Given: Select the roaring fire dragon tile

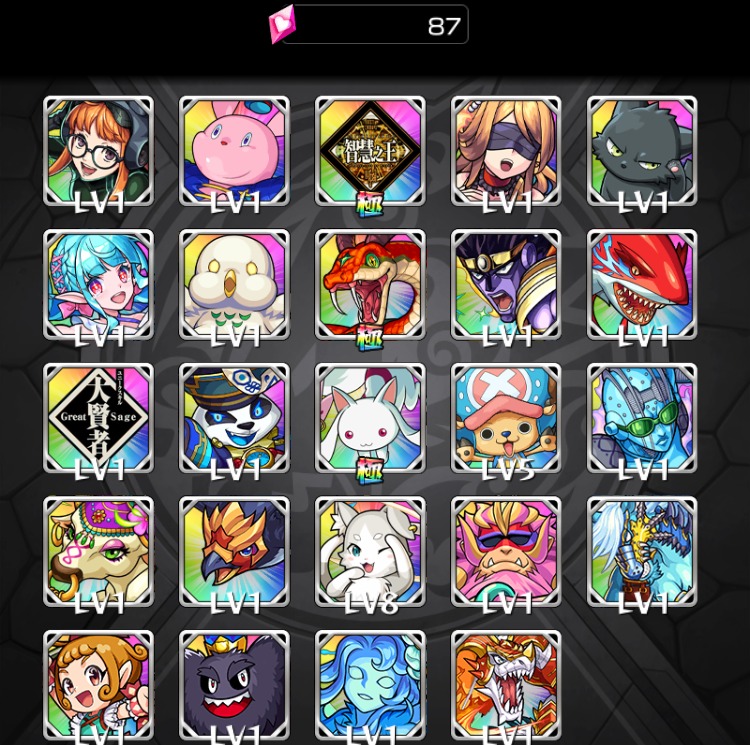Looking at the screenshot, I should pyautogui.click(x=506, y=685).
